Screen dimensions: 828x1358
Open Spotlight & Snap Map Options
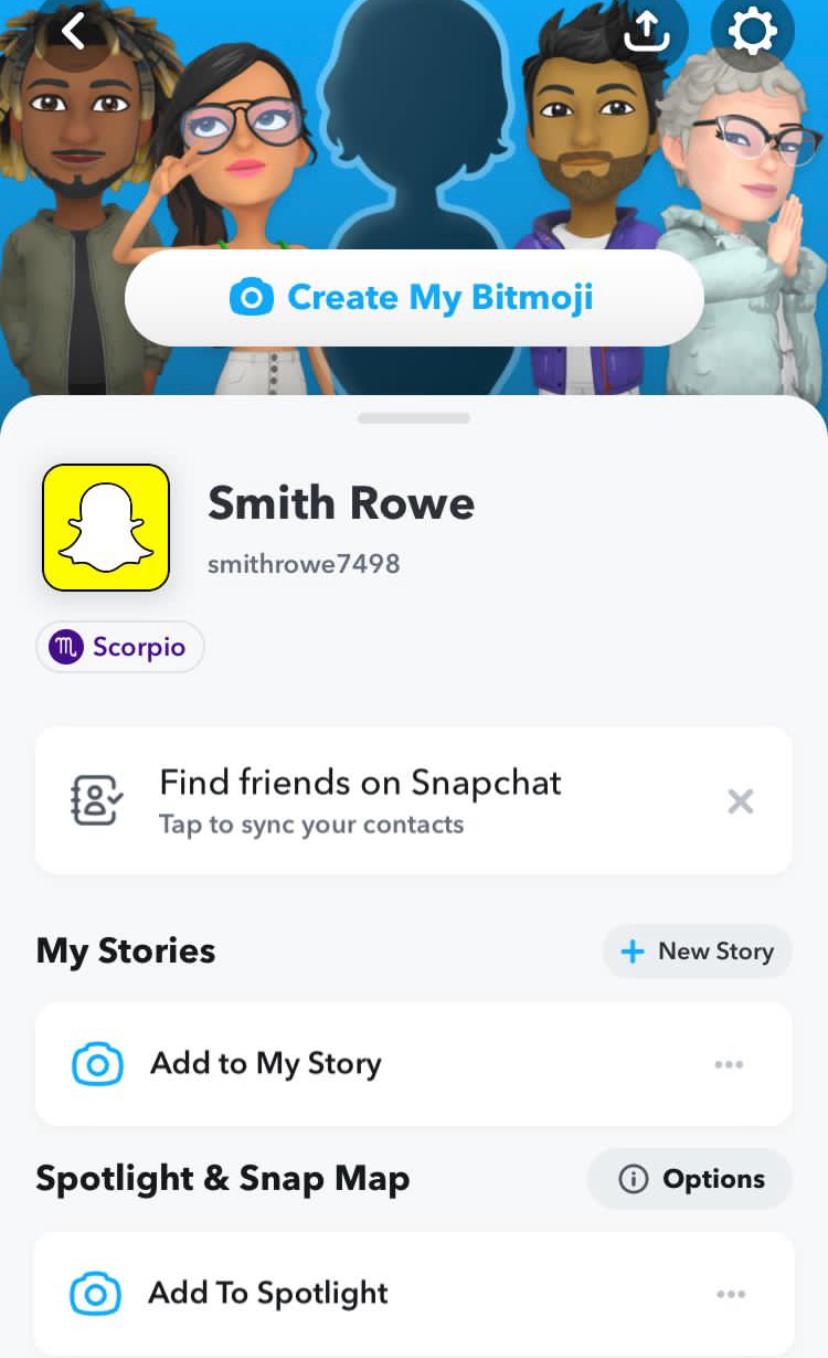pyautogui.click(x=690, y=1179)
